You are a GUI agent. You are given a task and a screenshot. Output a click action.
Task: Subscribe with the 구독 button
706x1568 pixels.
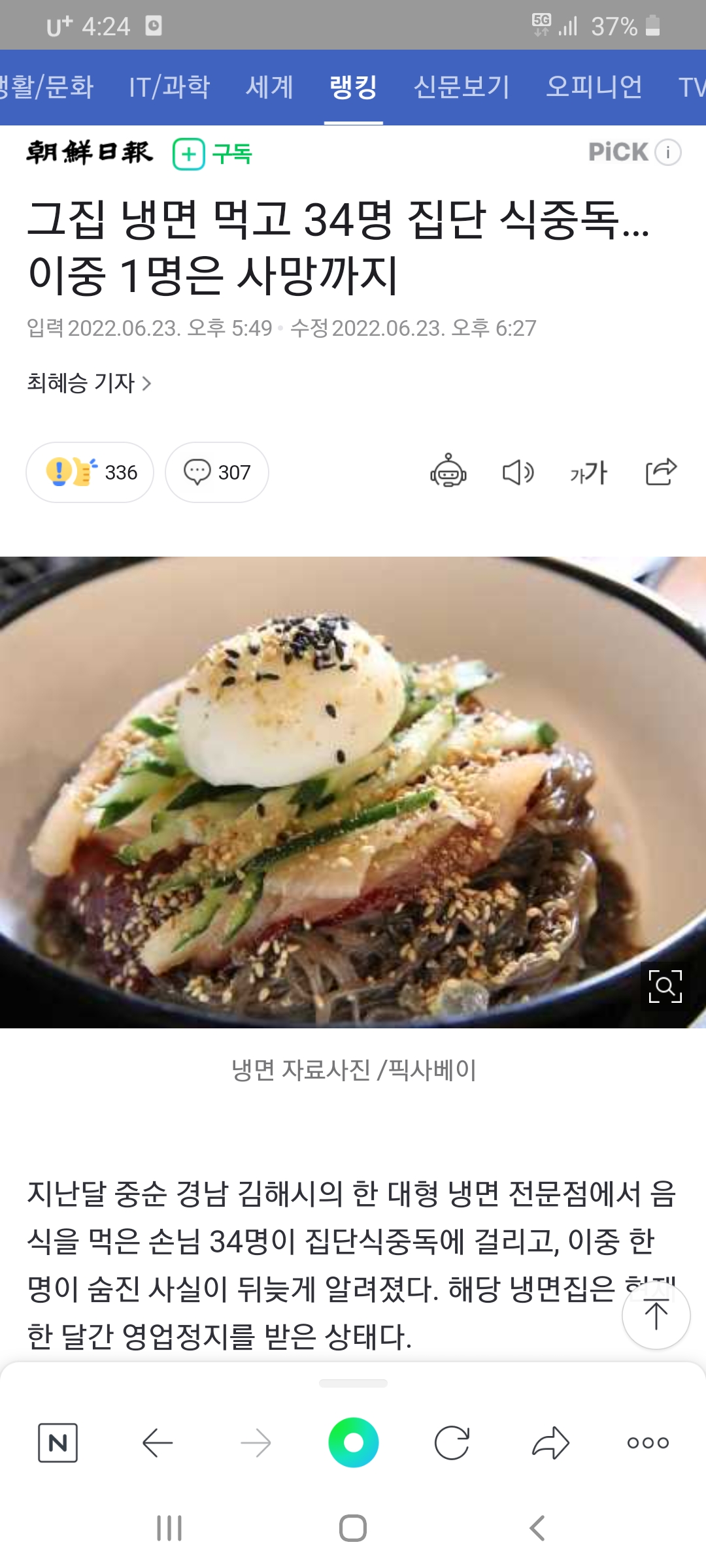tap(212, 154)
